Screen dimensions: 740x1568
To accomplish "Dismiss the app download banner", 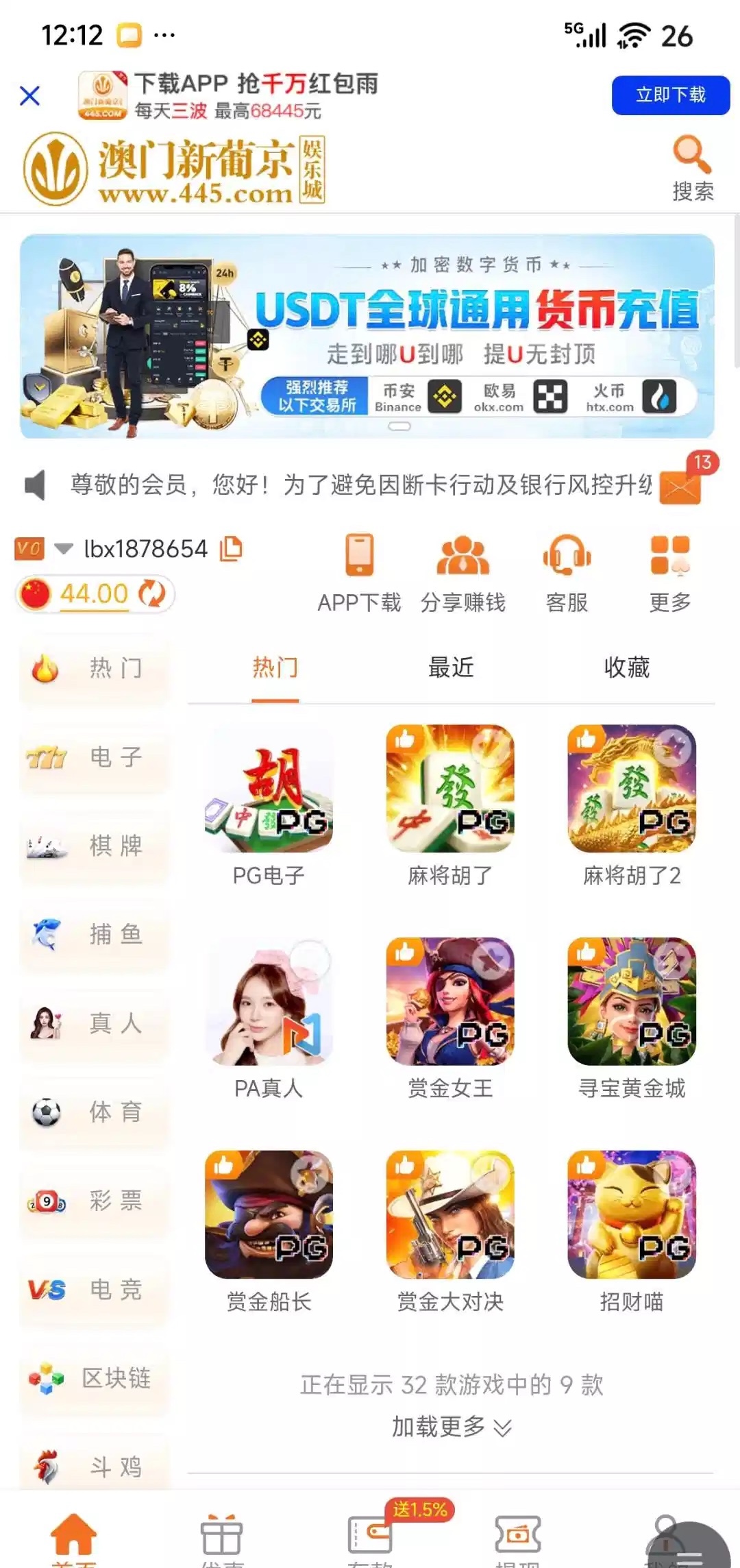I will (29, 95).
